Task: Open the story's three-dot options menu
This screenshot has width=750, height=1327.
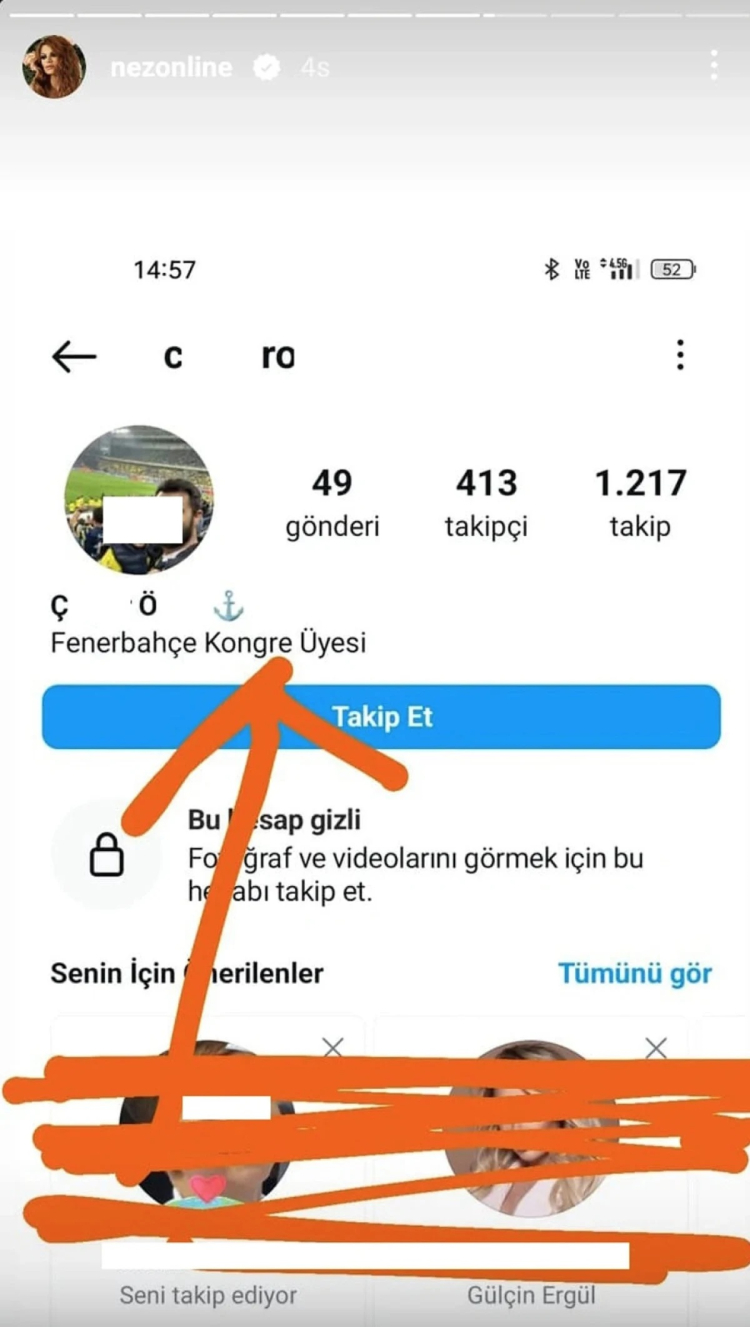Action: [713, 66]
